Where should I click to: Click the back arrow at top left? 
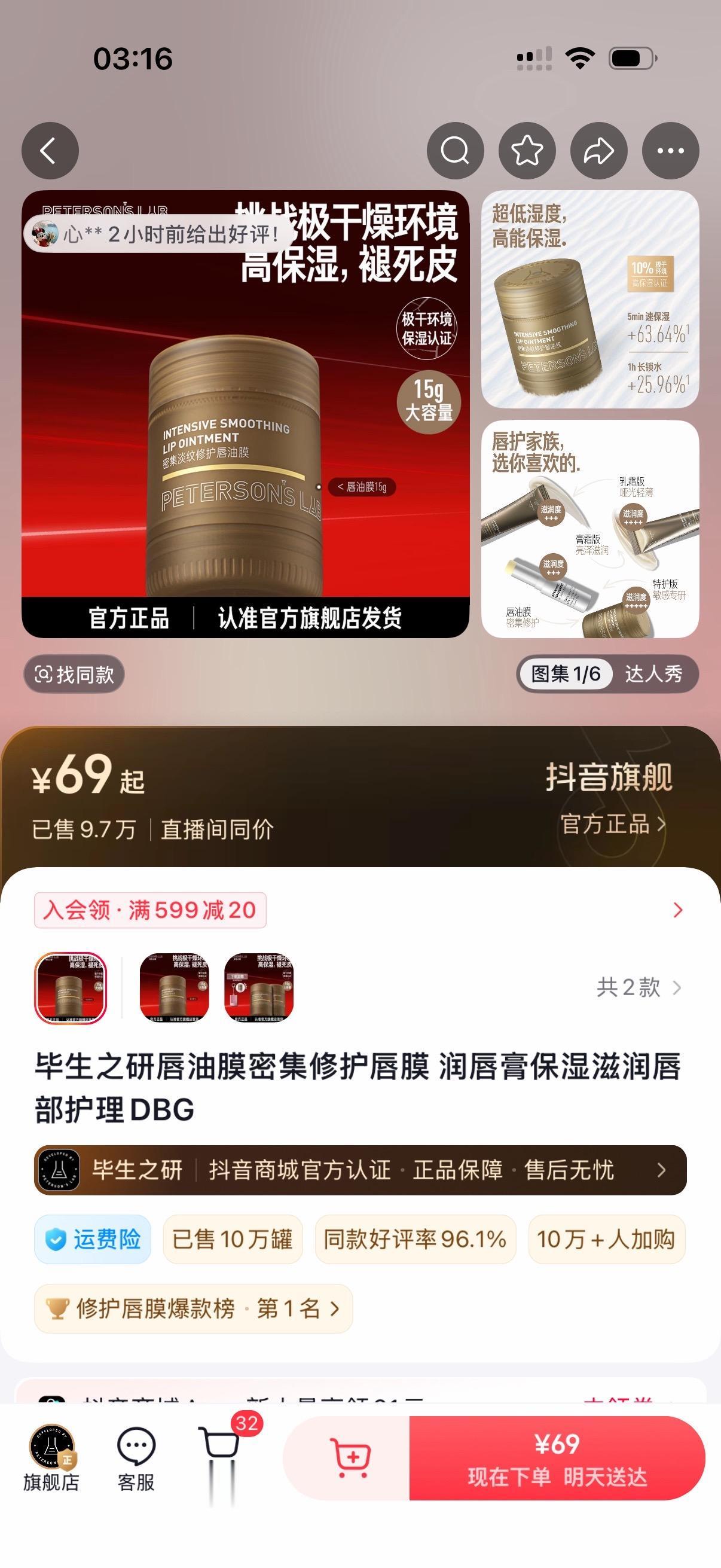point(49,151)
